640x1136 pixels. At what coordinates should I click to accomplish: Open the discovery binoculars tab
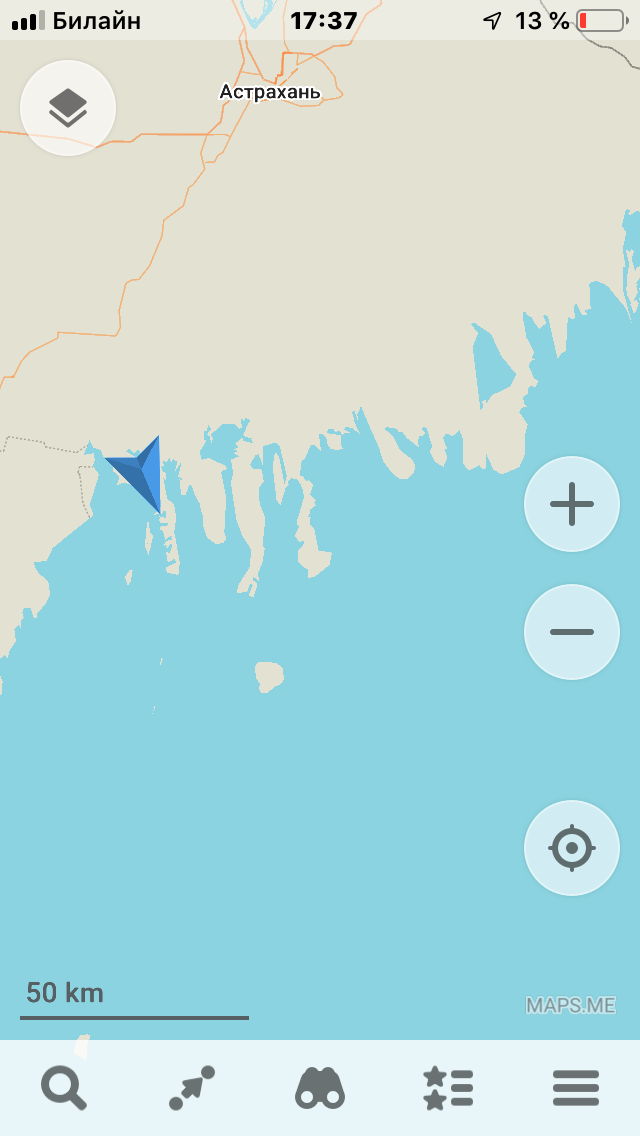(320, 1088)
